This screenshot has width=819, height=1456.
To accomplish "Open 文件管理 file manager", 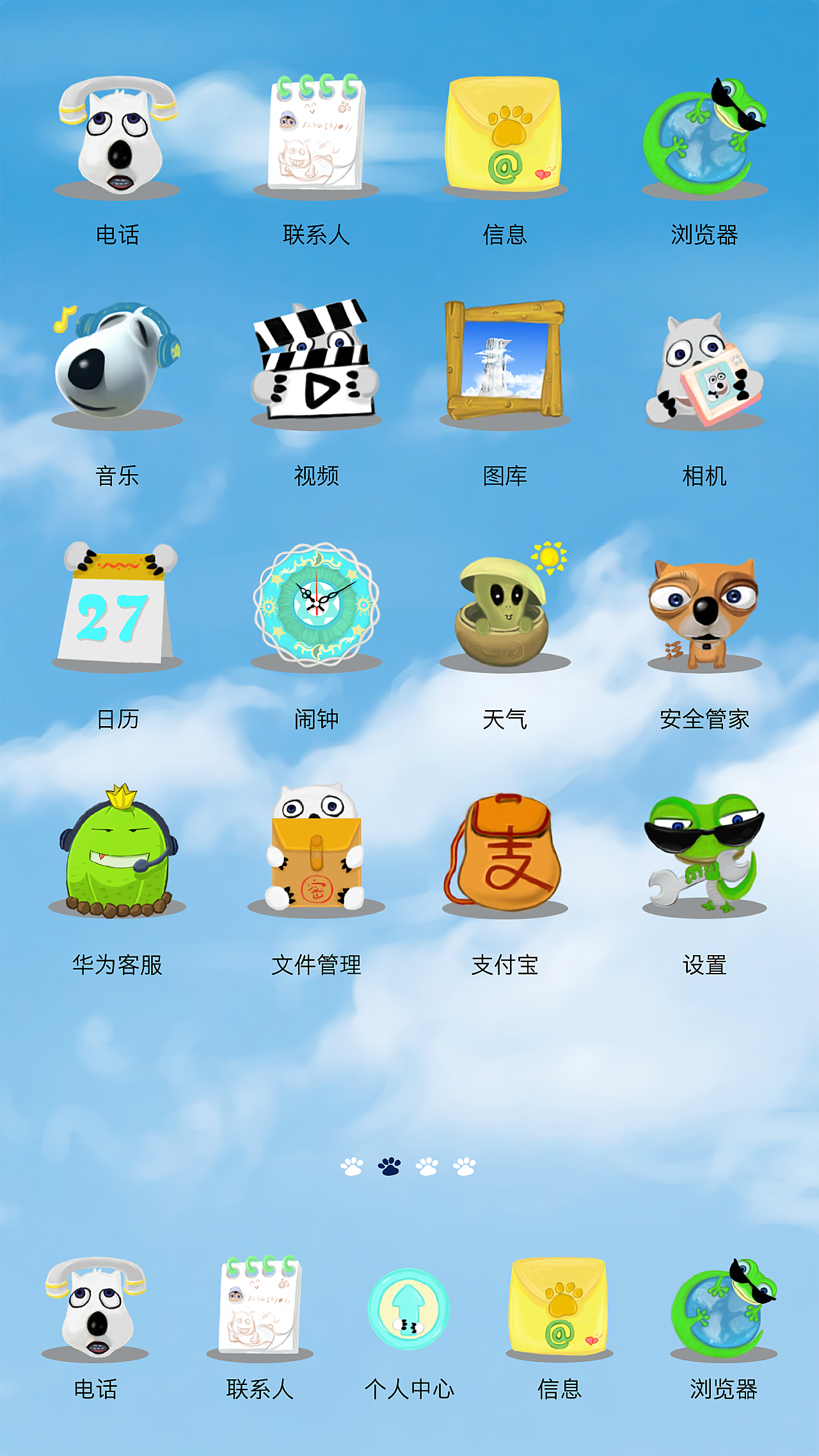I will [316, 851].
